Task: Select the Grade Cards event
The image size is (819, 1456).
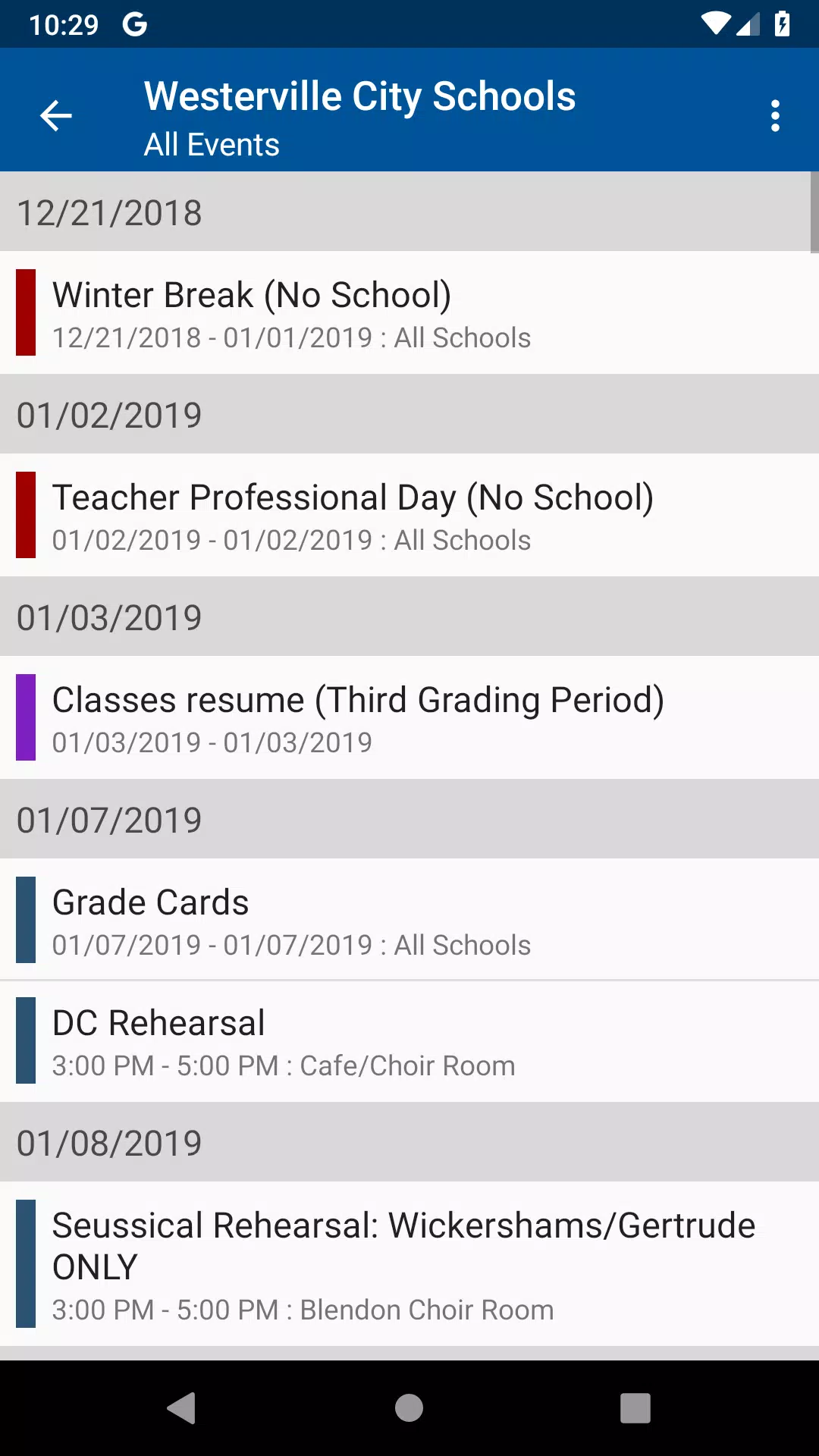Action: click(409, 920)
